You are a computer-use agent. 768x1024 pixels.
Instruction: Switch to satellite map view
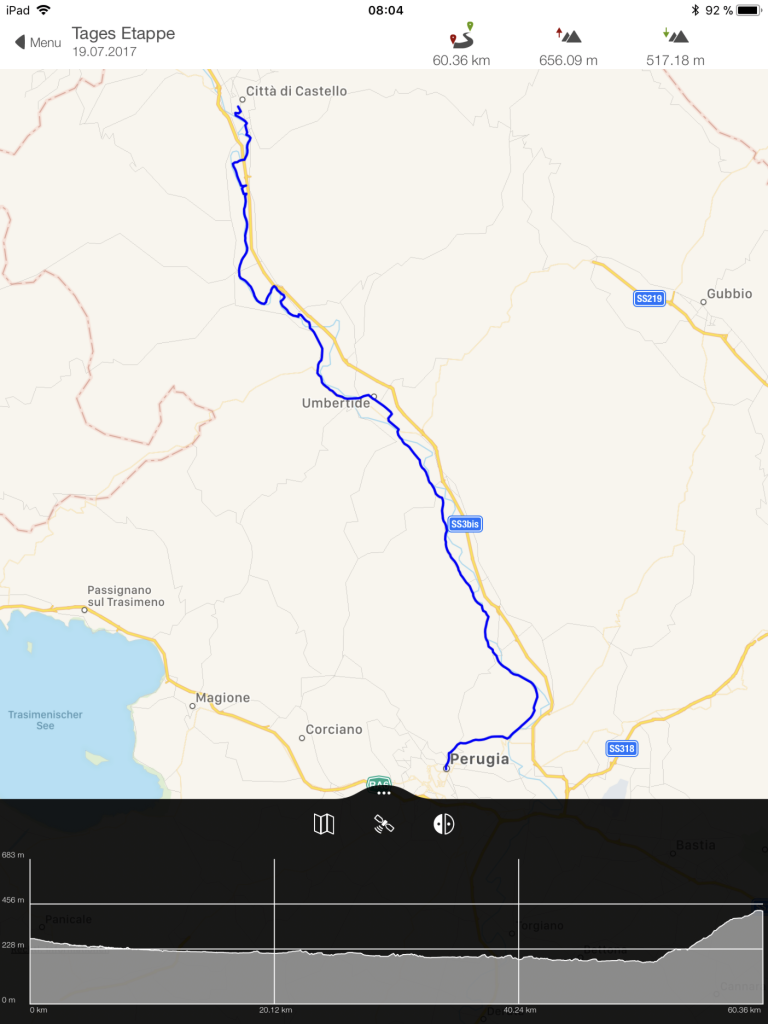[384, 824]
